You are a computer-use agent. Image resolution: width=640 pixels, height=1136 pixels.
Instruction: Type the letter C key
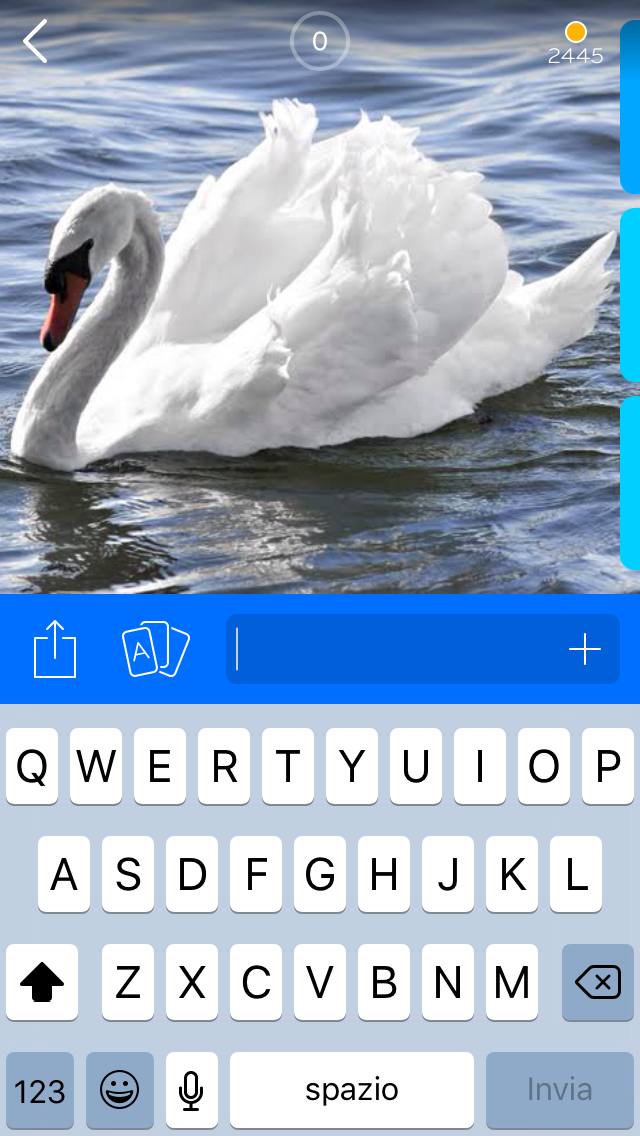(x=256, y=982)
